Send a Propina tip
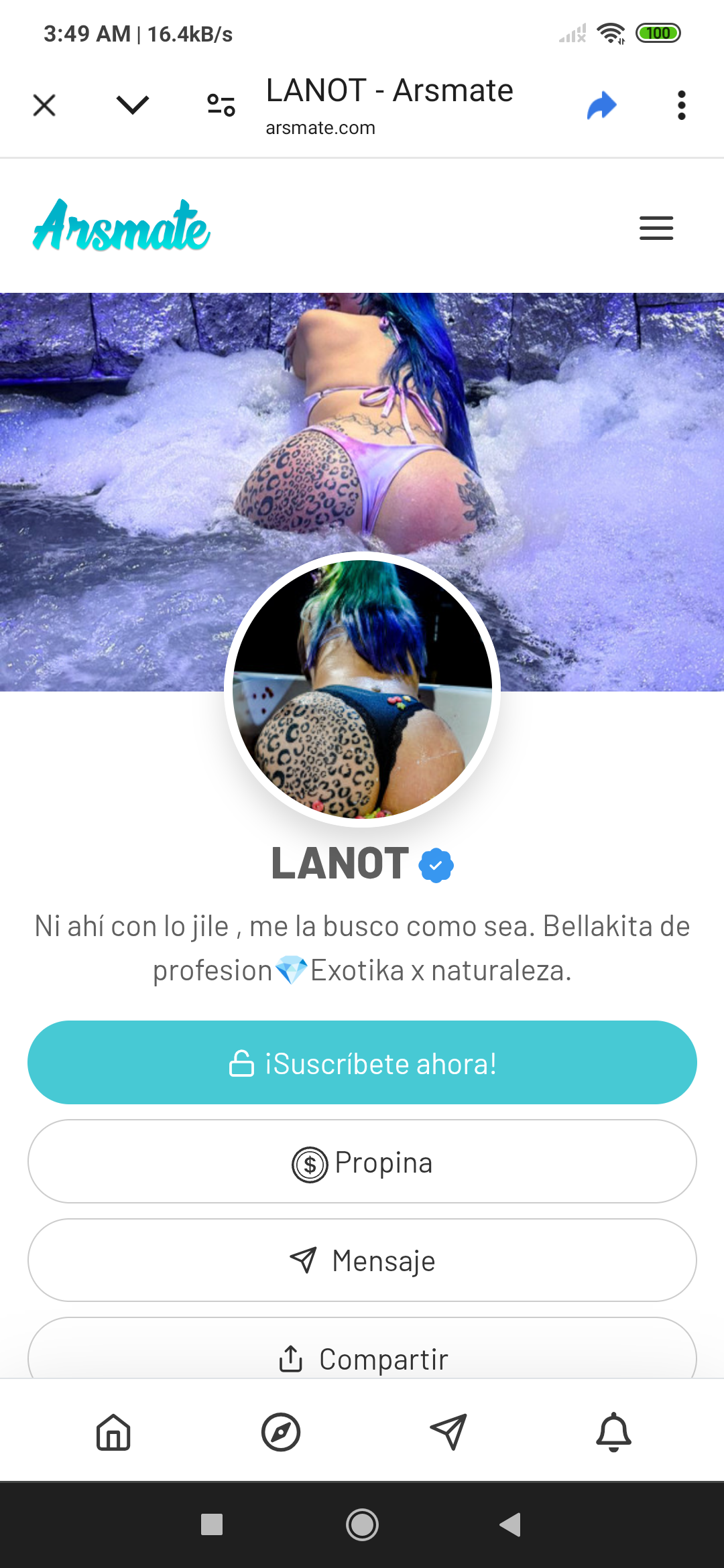The height and width of the screenshot is (1568, 724). (x=362, y=1162)
